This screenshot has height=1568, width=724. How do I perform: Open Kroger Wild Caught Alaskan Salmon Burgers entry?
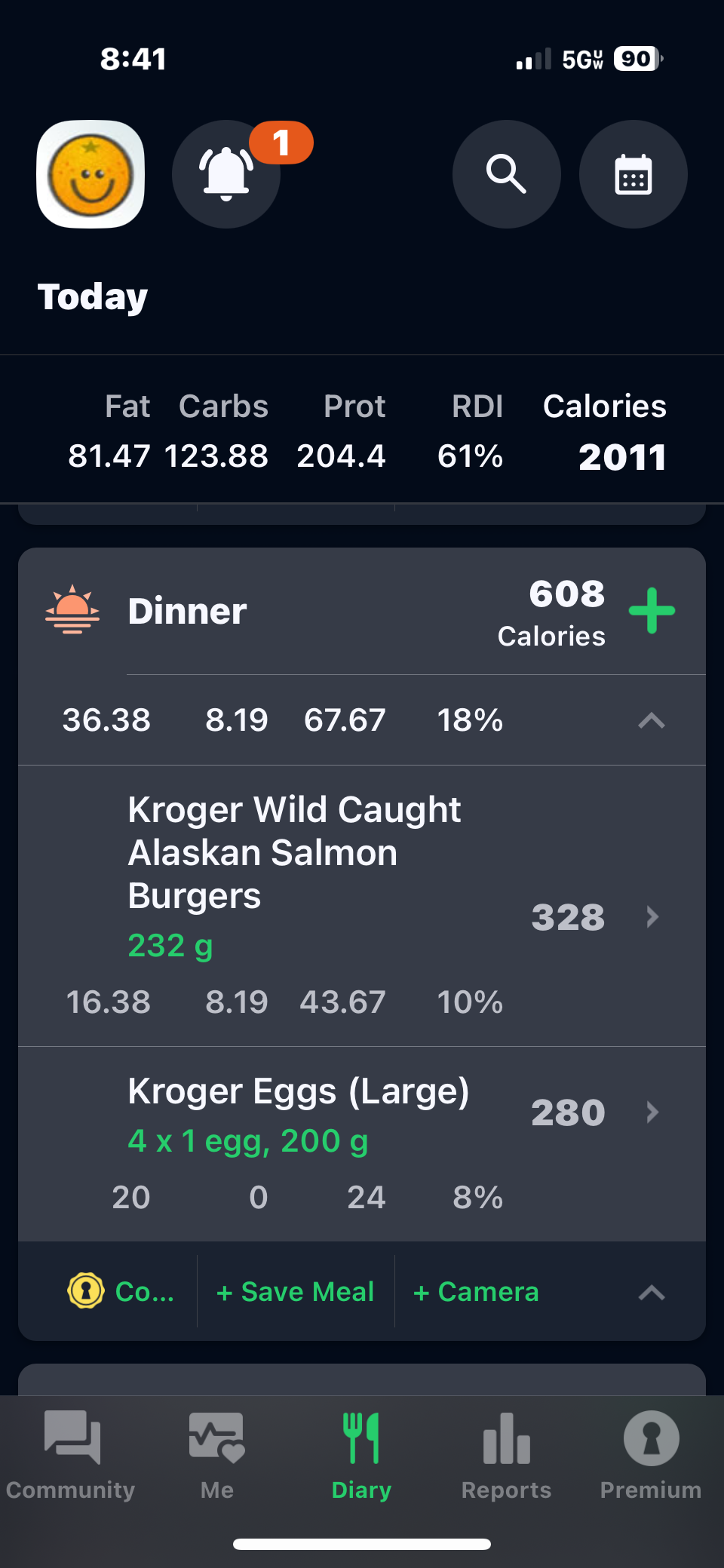[362, 905]
